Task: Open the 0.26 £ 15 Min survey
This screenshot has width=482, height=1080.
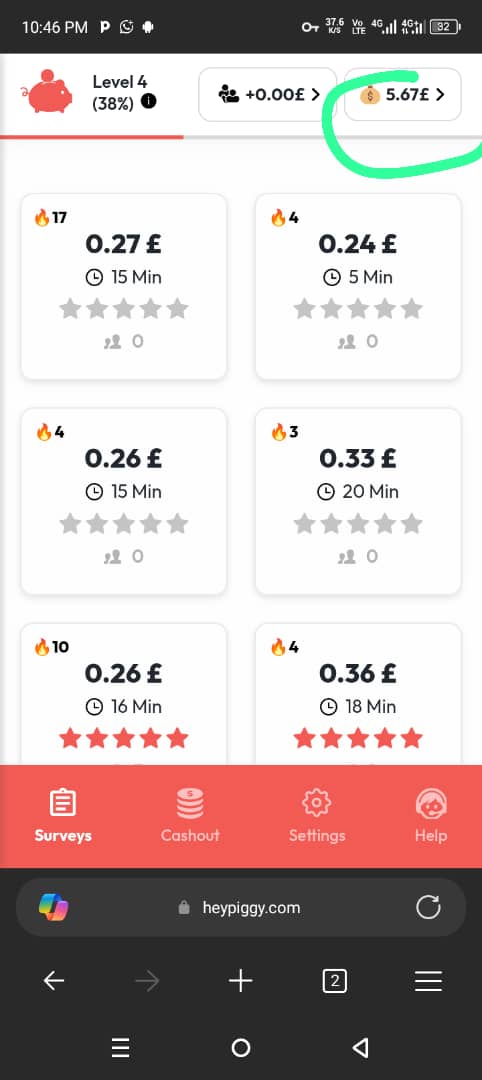Action: [124, 501]
